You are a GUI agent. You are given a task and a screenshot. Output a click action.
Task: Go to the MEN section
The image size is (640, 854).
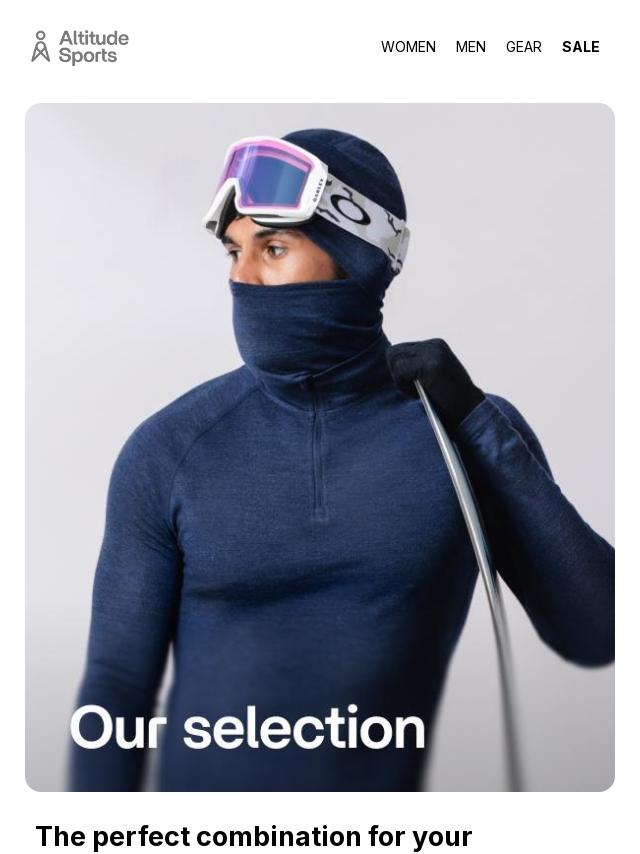pos(470,47)
